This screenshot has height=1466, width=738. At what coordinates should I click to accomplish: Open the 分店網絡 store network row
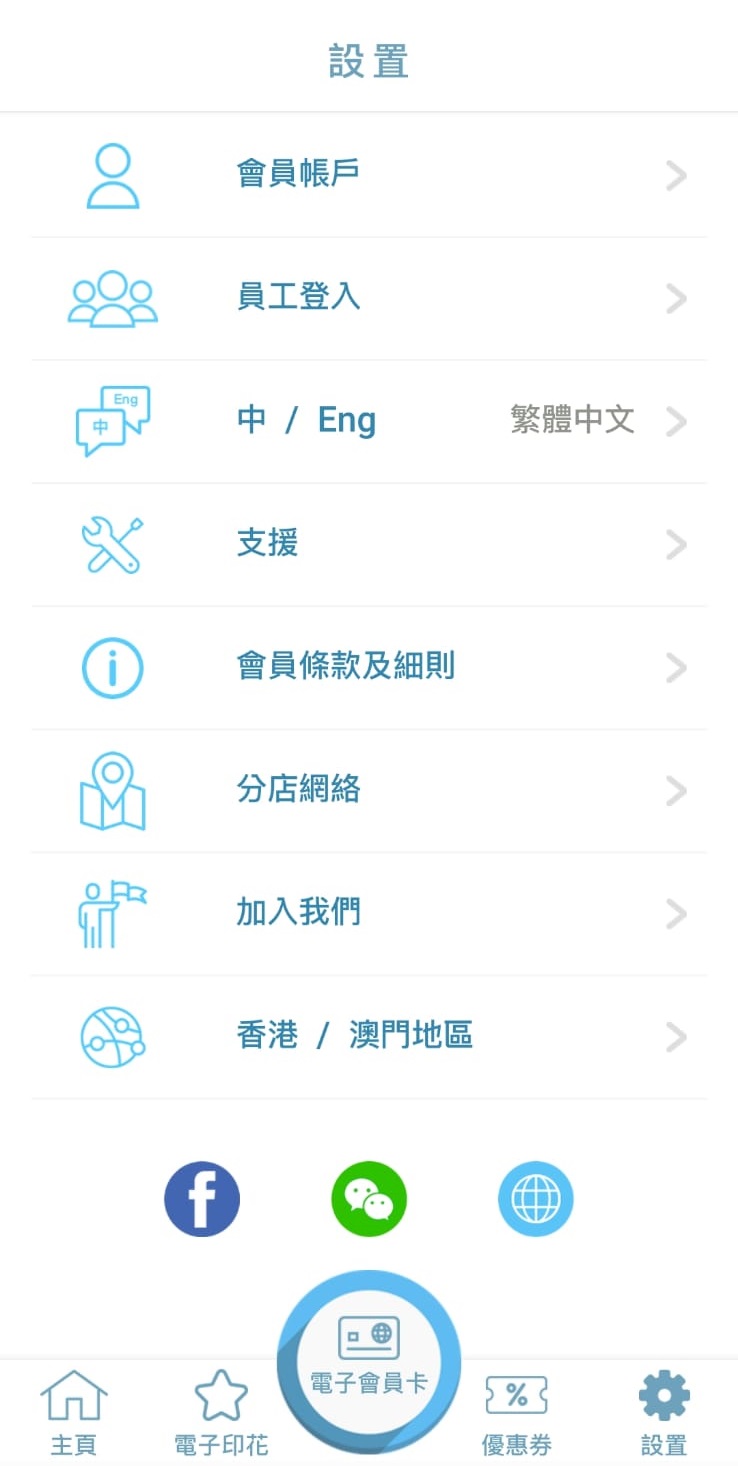pos(368,790)
